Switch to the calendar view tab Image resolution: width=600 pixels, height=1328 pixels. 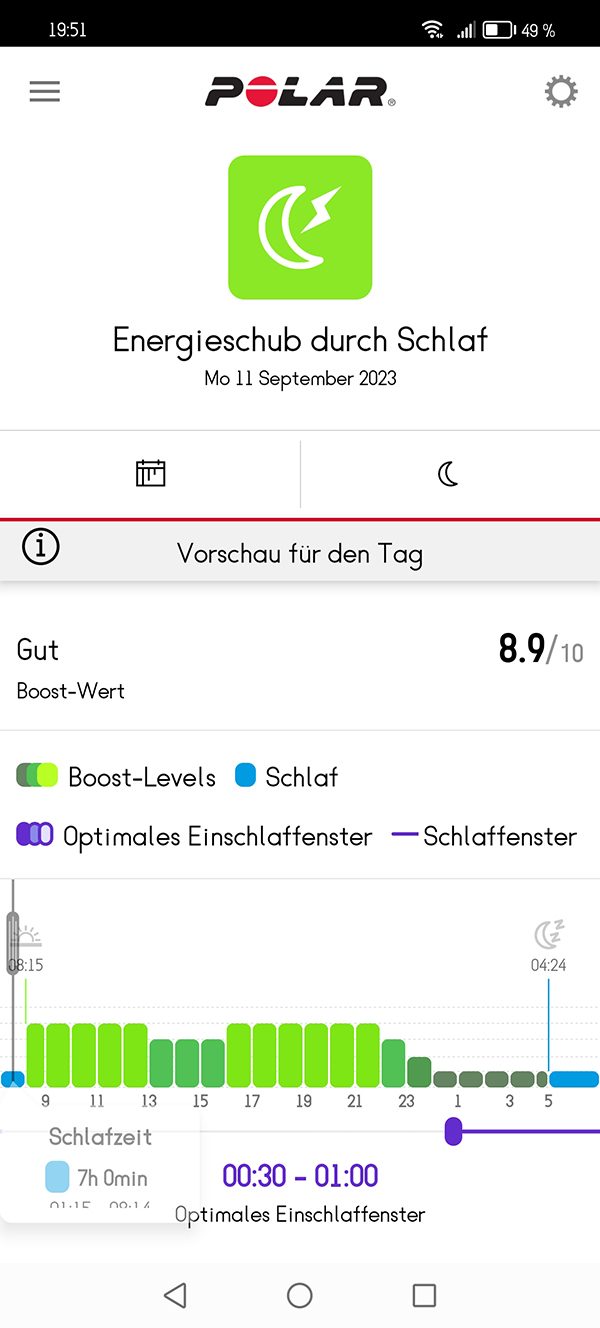pyautogui.click(x=150, y=473)
